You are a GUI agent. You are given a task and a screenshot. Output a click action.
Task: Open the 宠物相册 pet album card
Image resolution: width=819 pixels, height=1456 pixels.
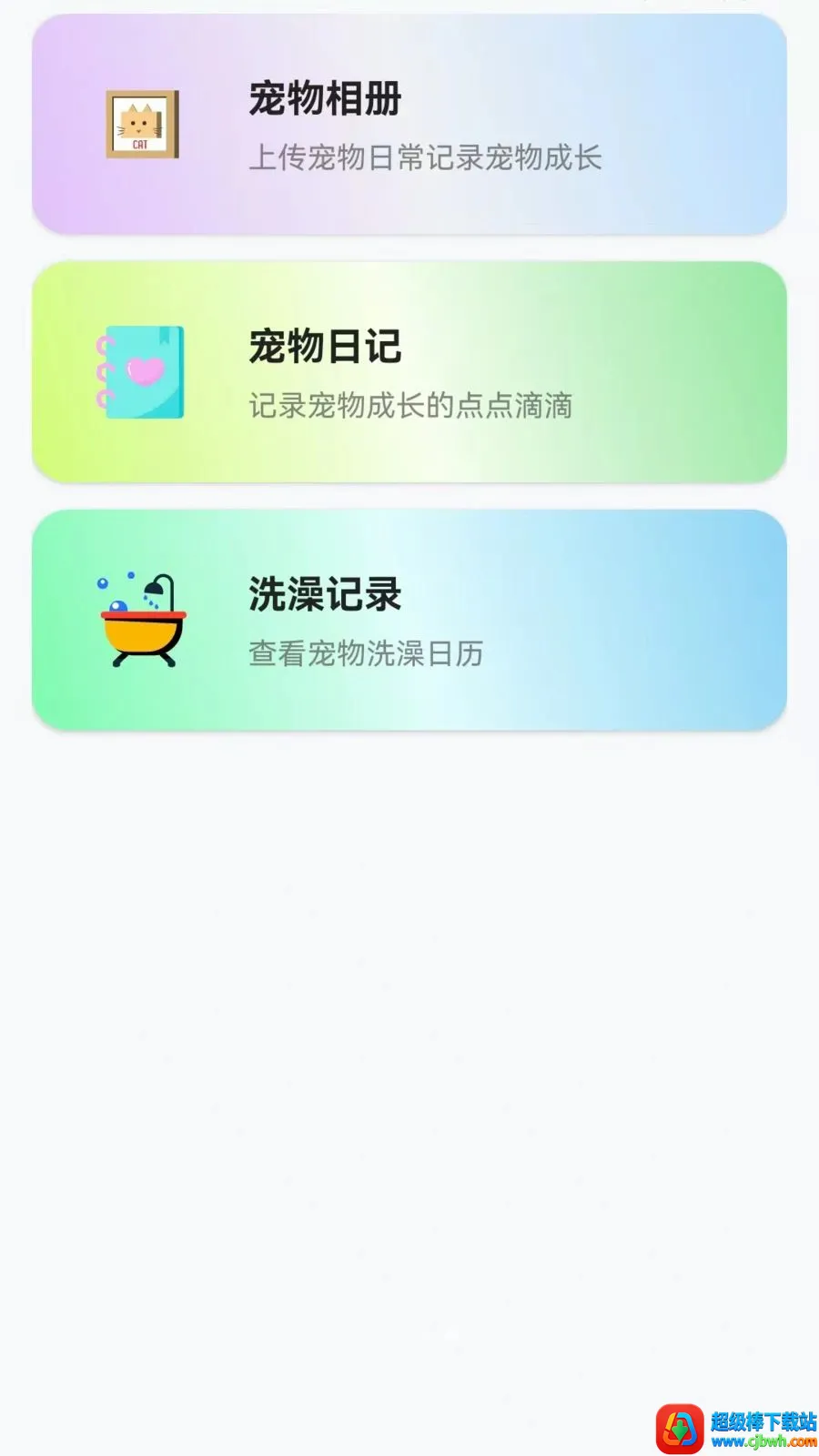coord(409,125)
